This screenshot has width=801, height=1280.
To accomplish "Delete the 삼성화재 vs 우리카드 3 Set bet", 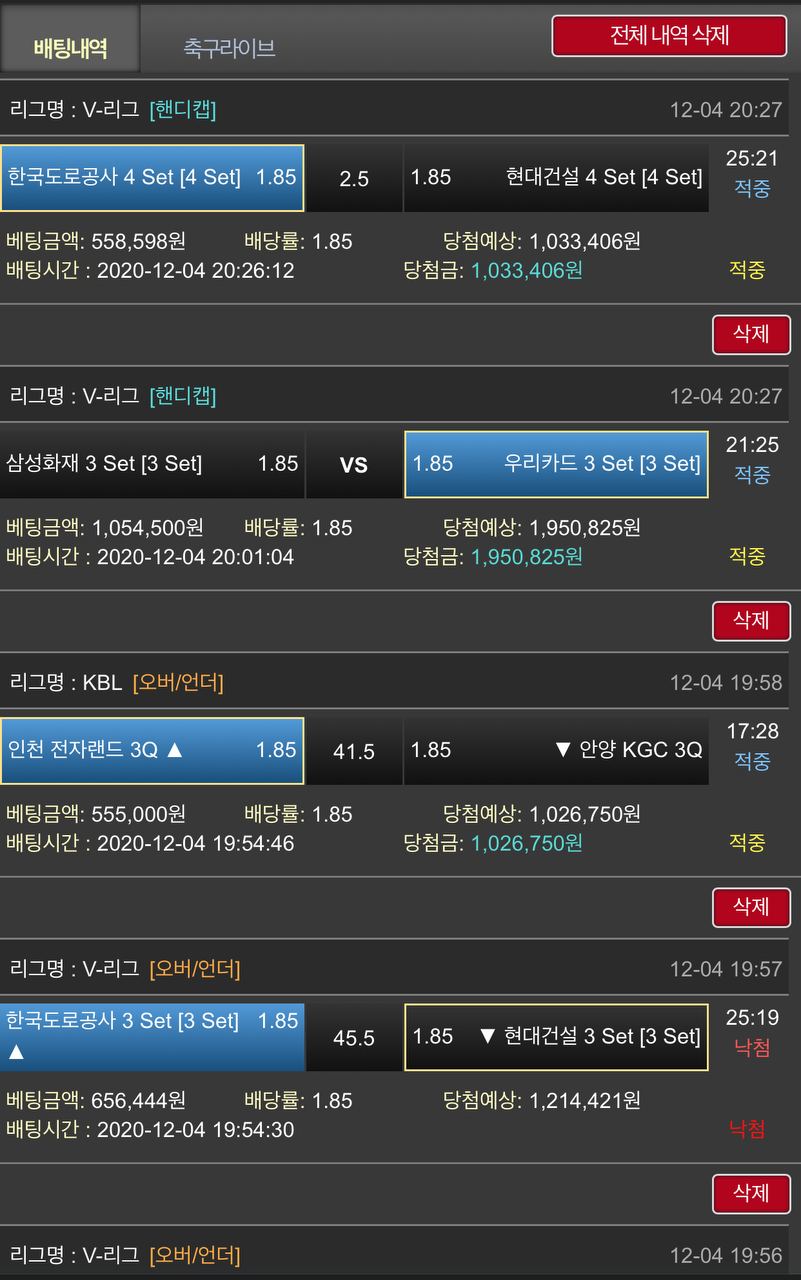I will (x=751, y=620).
